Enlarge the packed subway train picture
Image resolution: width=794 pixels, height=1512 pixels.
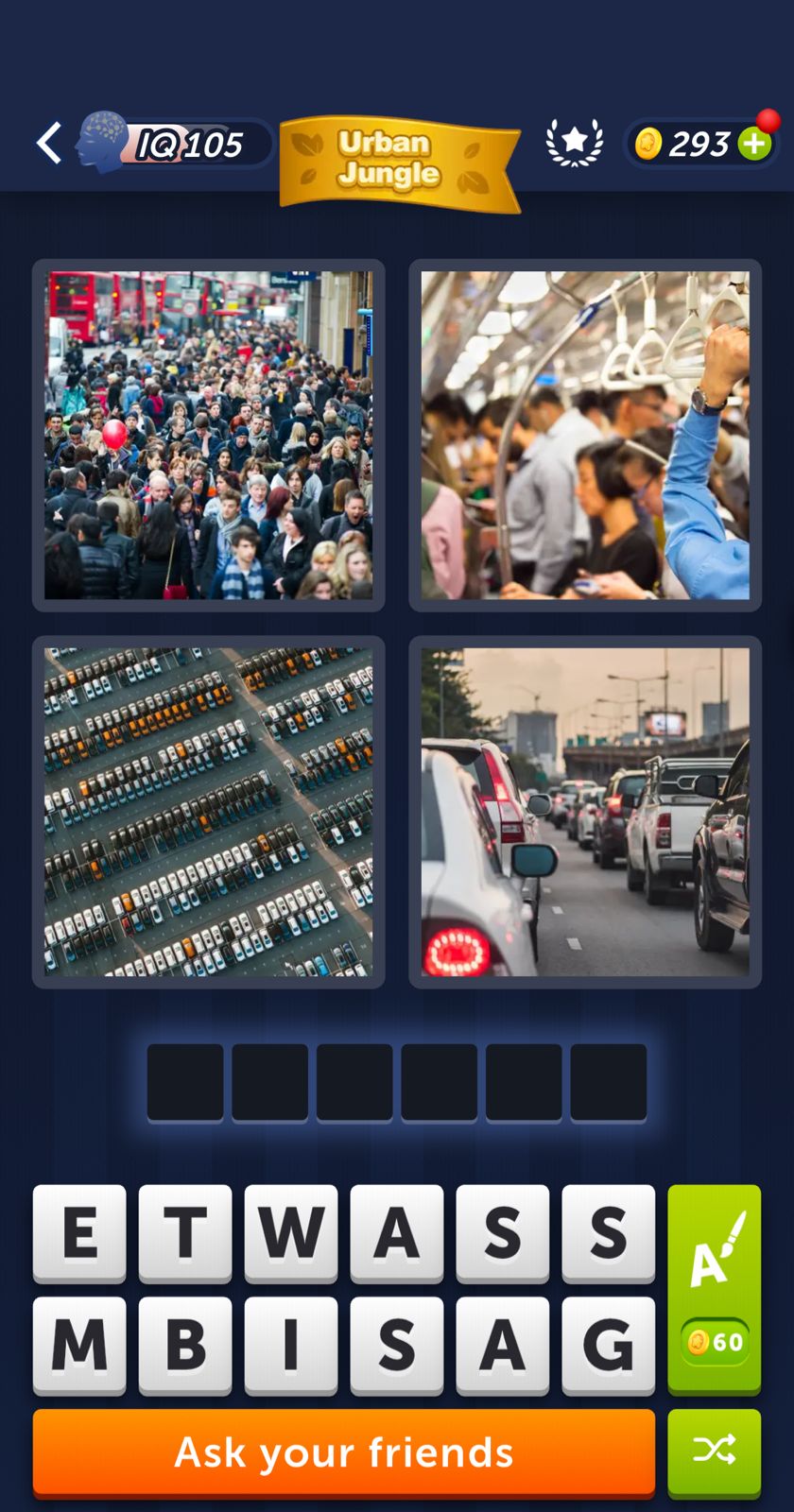point(584,436)
